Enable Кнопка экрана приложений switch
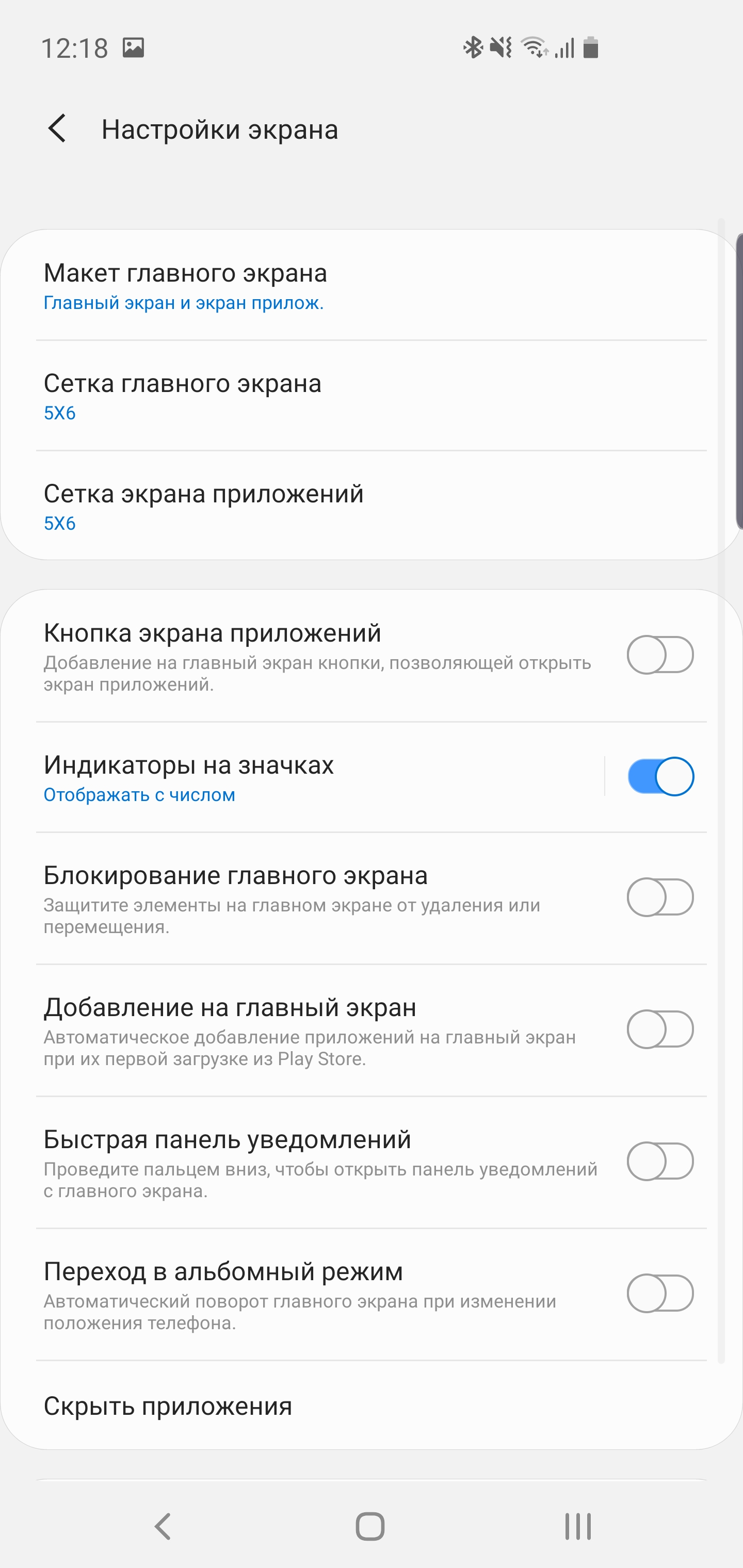 (x=660, y=655)
